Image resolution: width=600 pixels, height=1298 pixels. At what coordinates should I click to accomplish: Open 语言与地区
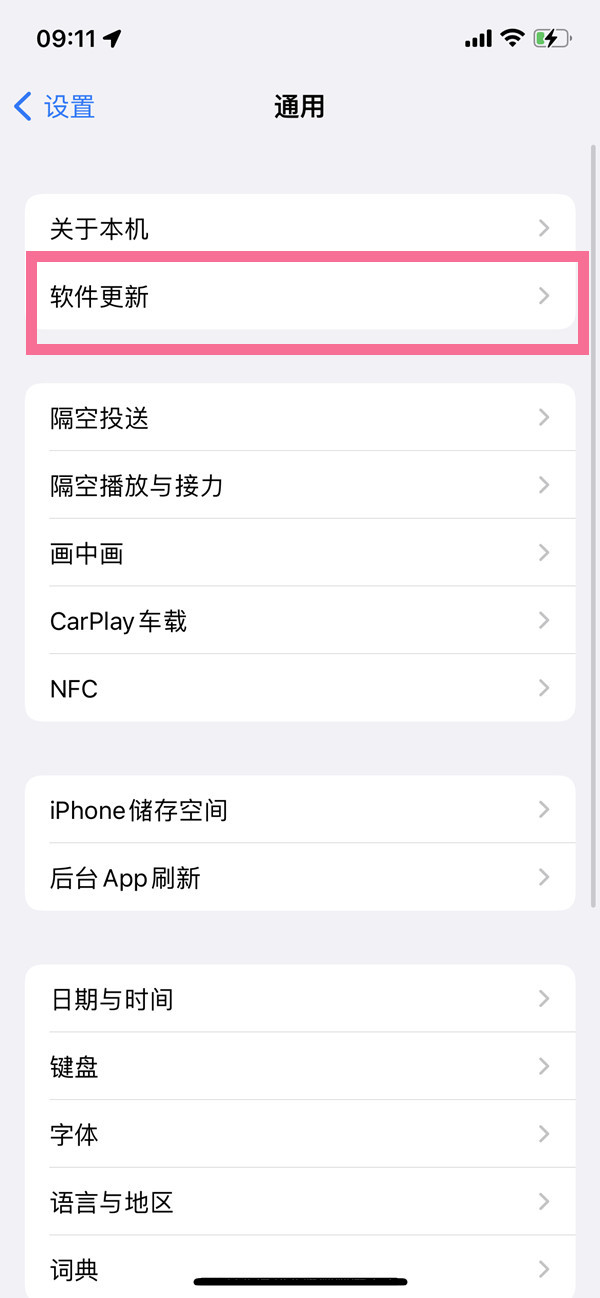pos(299,1202)
